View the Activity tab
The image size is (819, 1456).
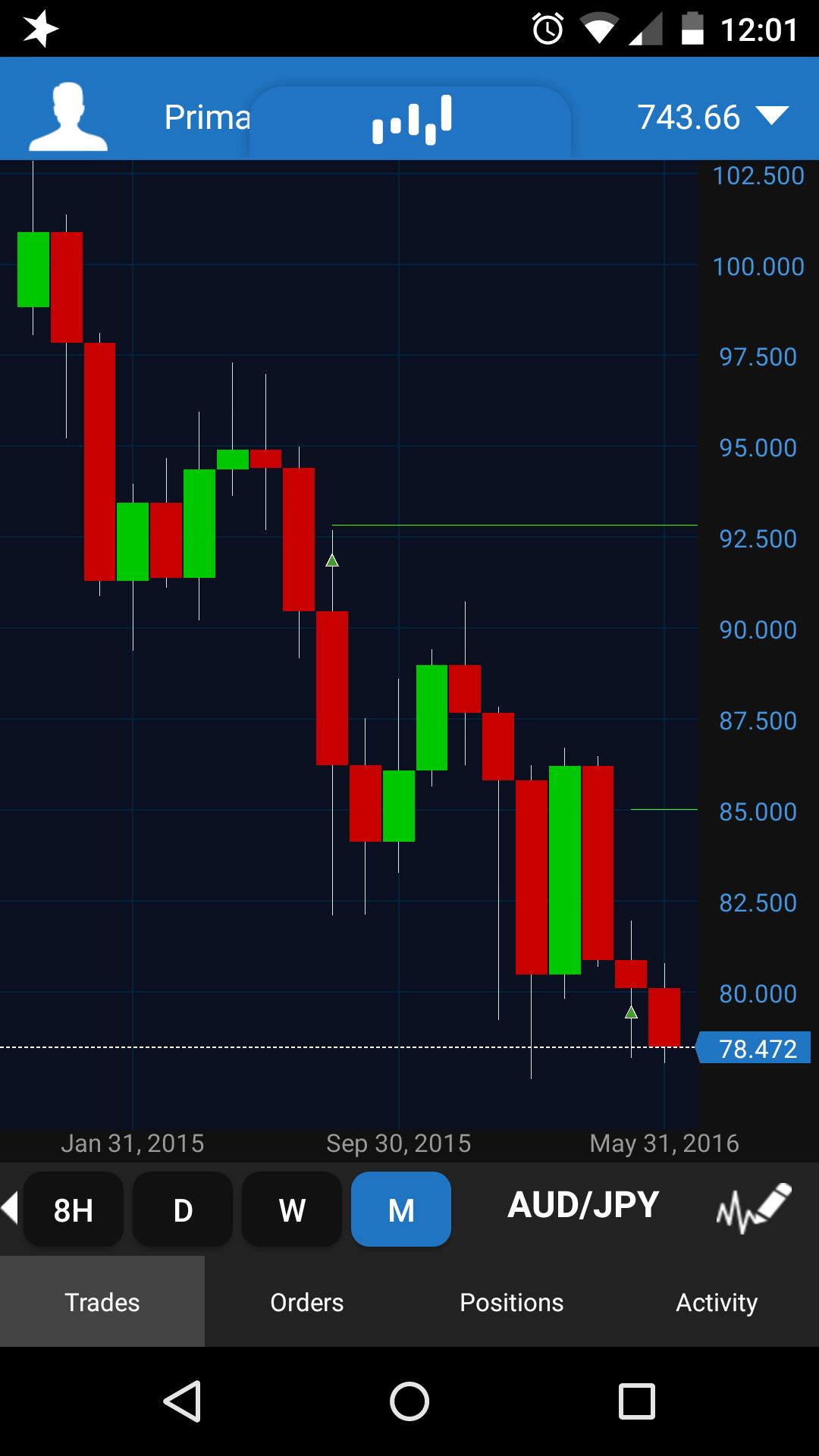coord(717,1302)
